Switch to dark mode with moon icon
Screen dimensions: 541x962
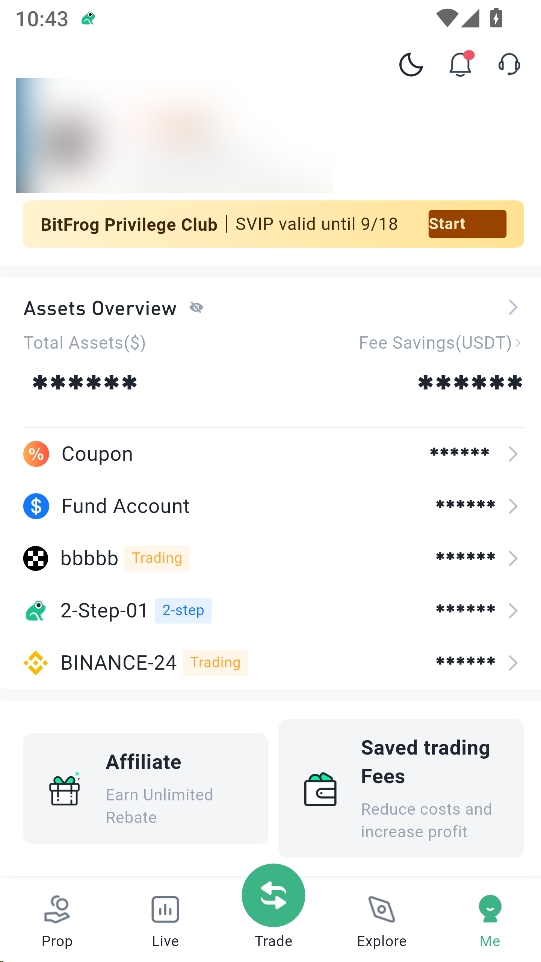coord(411,64)
